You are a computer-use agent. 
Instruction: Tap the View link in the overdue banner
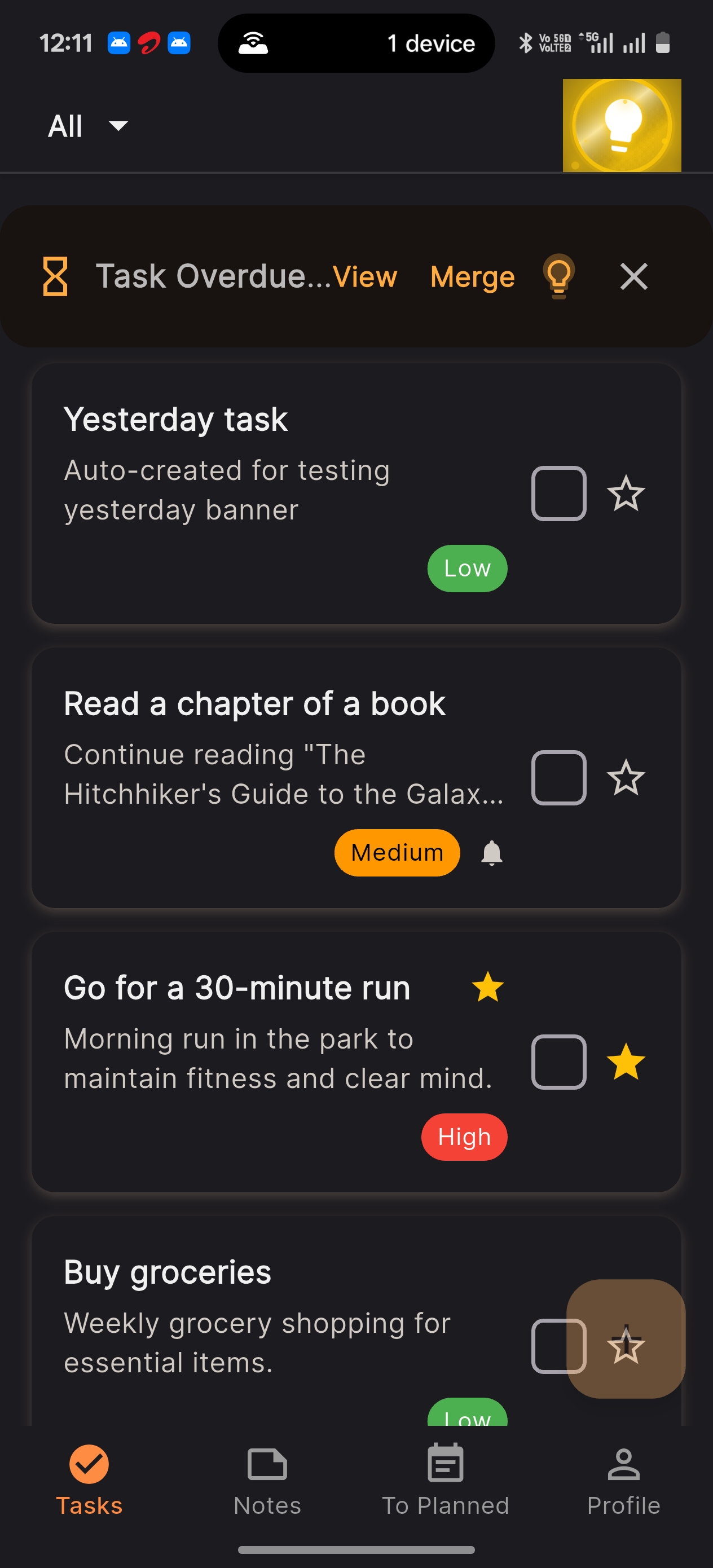point(366,277)
